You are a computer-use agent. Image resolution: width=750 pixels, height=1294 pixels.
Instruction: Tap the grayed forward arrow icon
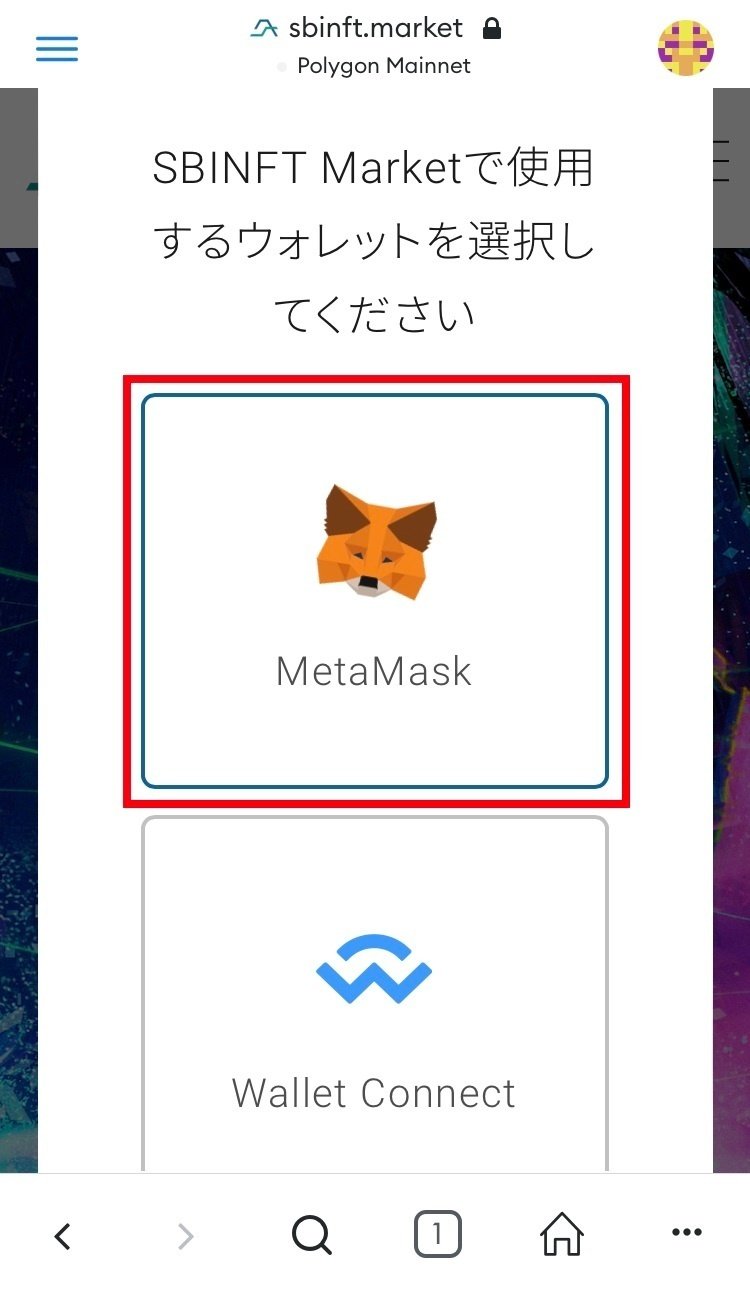[x=186, y=1234]
